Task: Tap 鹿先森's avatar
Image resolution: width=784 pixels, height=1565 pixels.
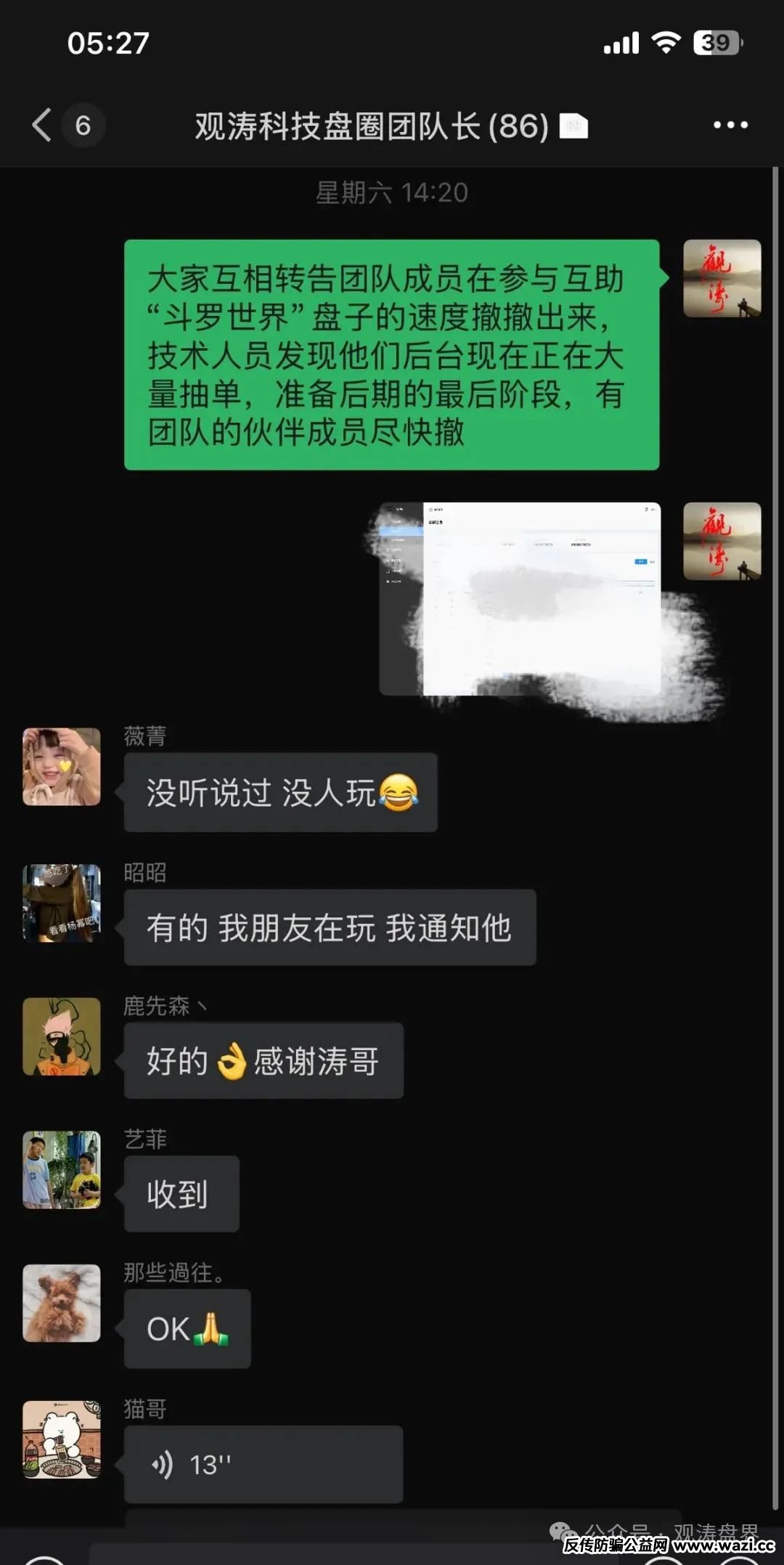Action: click(x=62, y=1036)
